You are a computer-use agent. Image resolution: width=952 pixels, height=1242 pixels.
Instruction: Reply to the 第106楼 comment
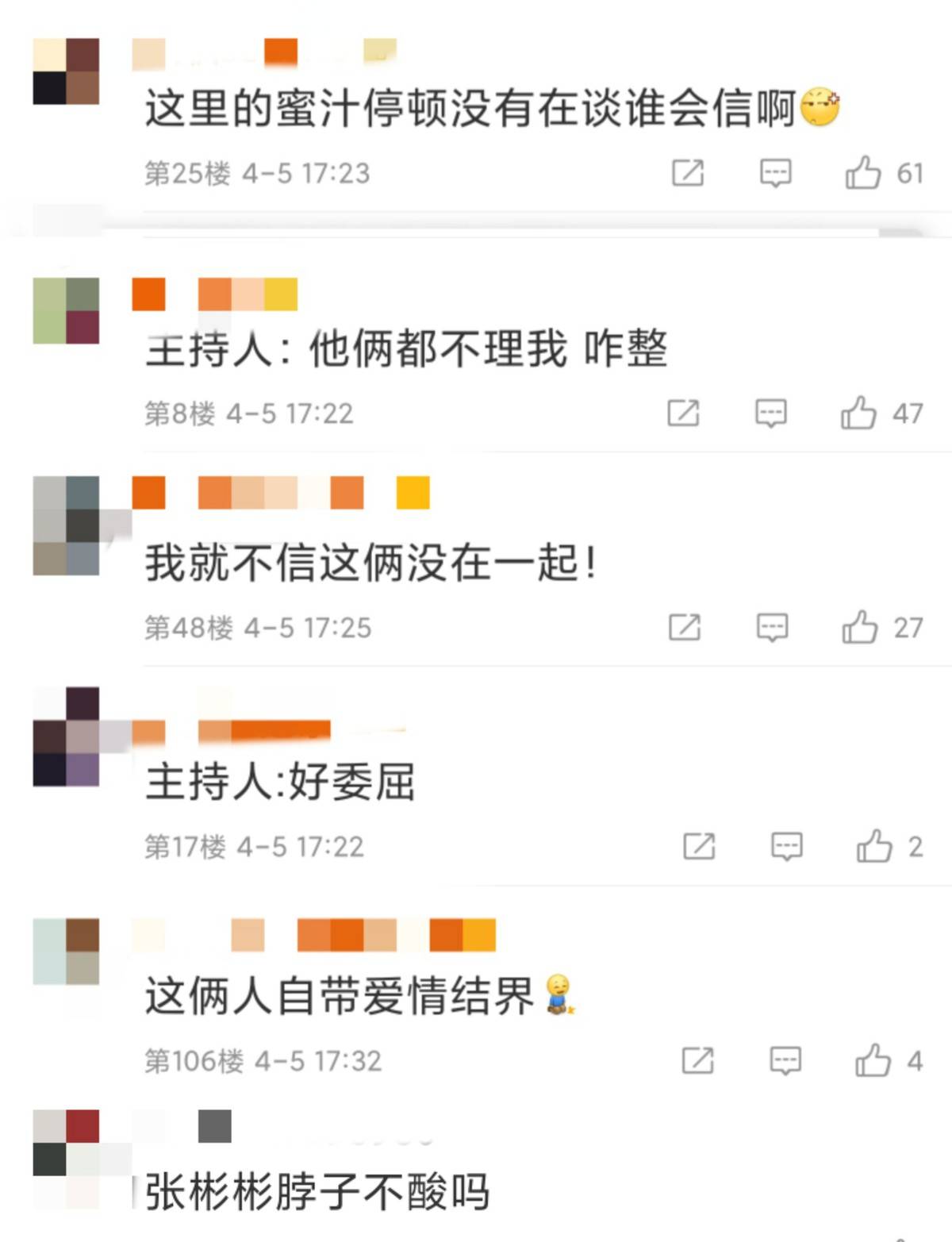tap(785, 1060)
